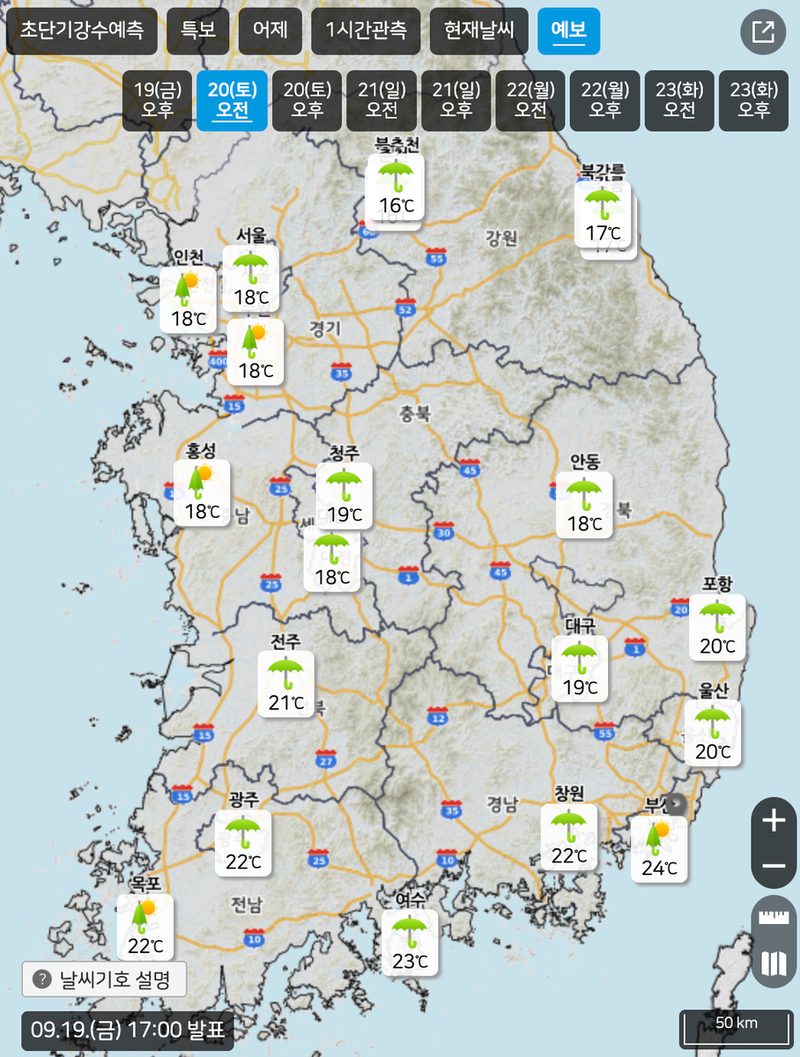Select 21(일) 오전 forecast
Image resolution: width=800 pixels, height=1057 pixels.
pyautogui.click(x=382, y=100)
